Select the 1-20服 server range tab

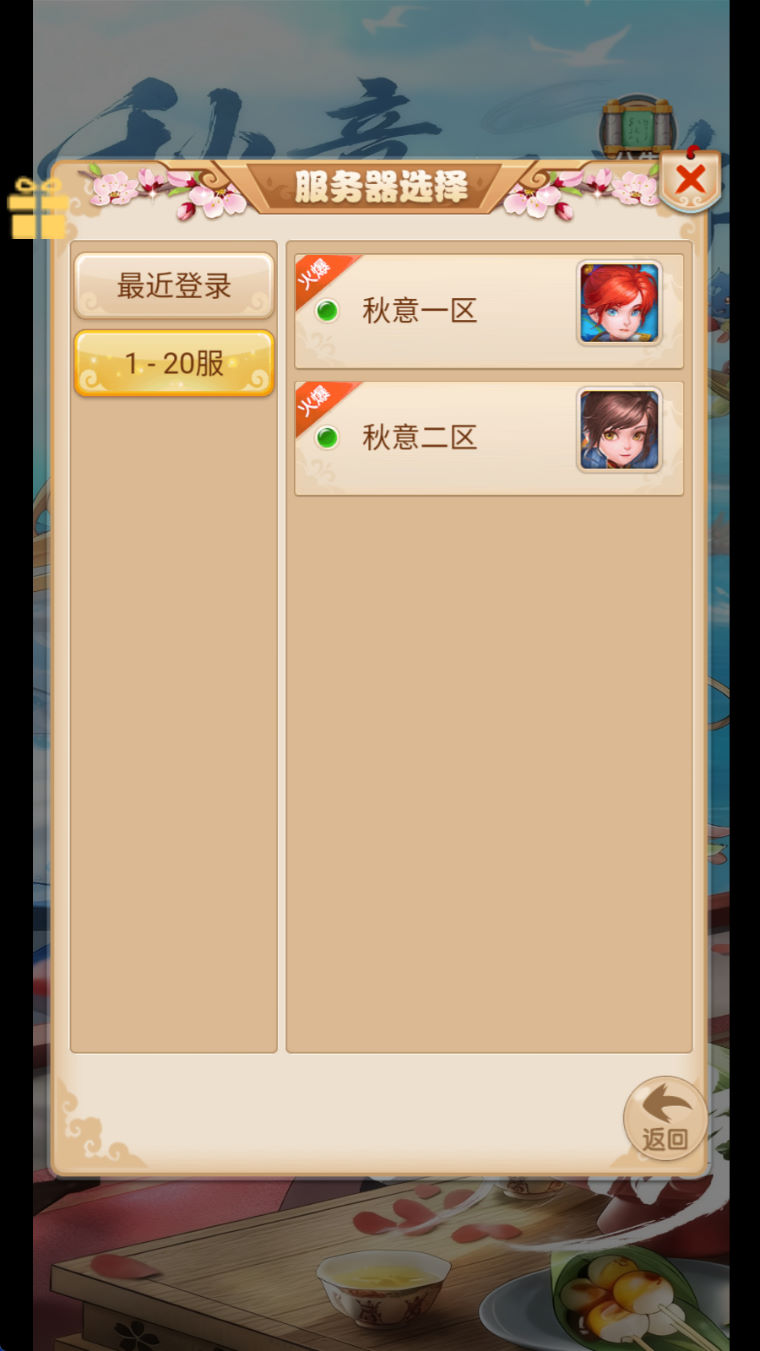click(x=174, y=363)
